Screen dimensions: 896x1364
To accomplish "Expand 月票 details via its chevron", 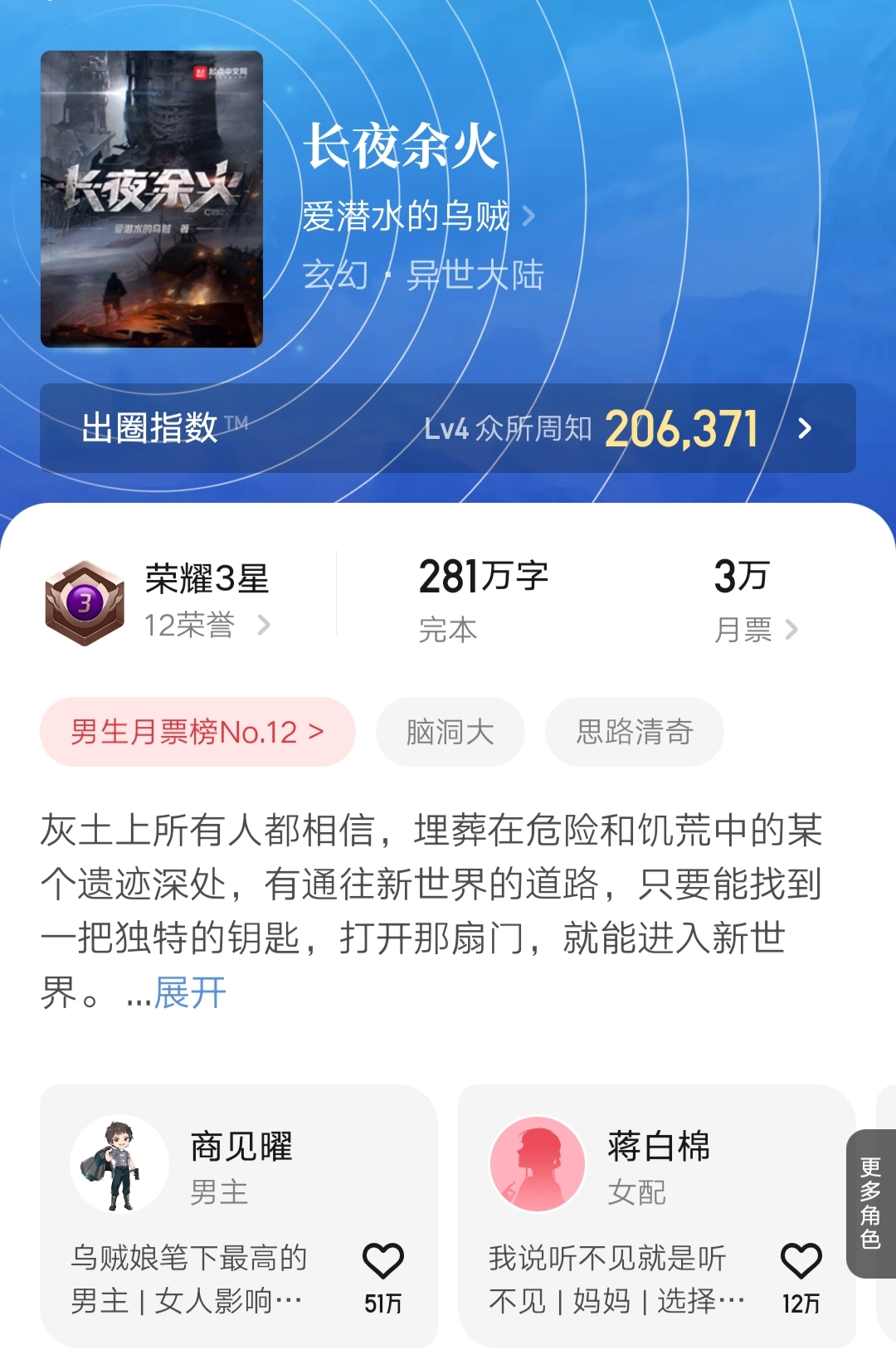I will (792, 628).
